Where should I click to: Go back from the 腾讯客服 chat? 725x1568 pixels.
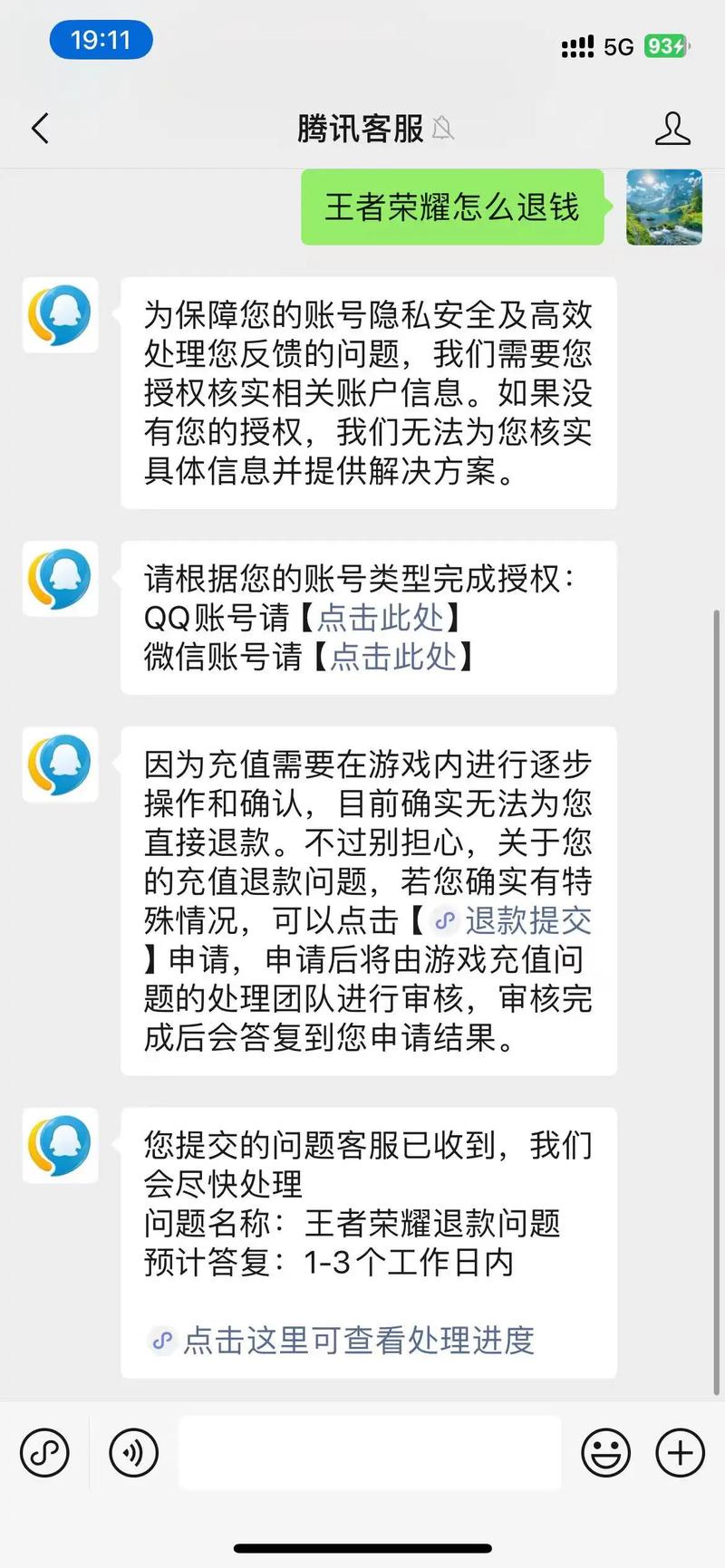[x=40, y=129]
